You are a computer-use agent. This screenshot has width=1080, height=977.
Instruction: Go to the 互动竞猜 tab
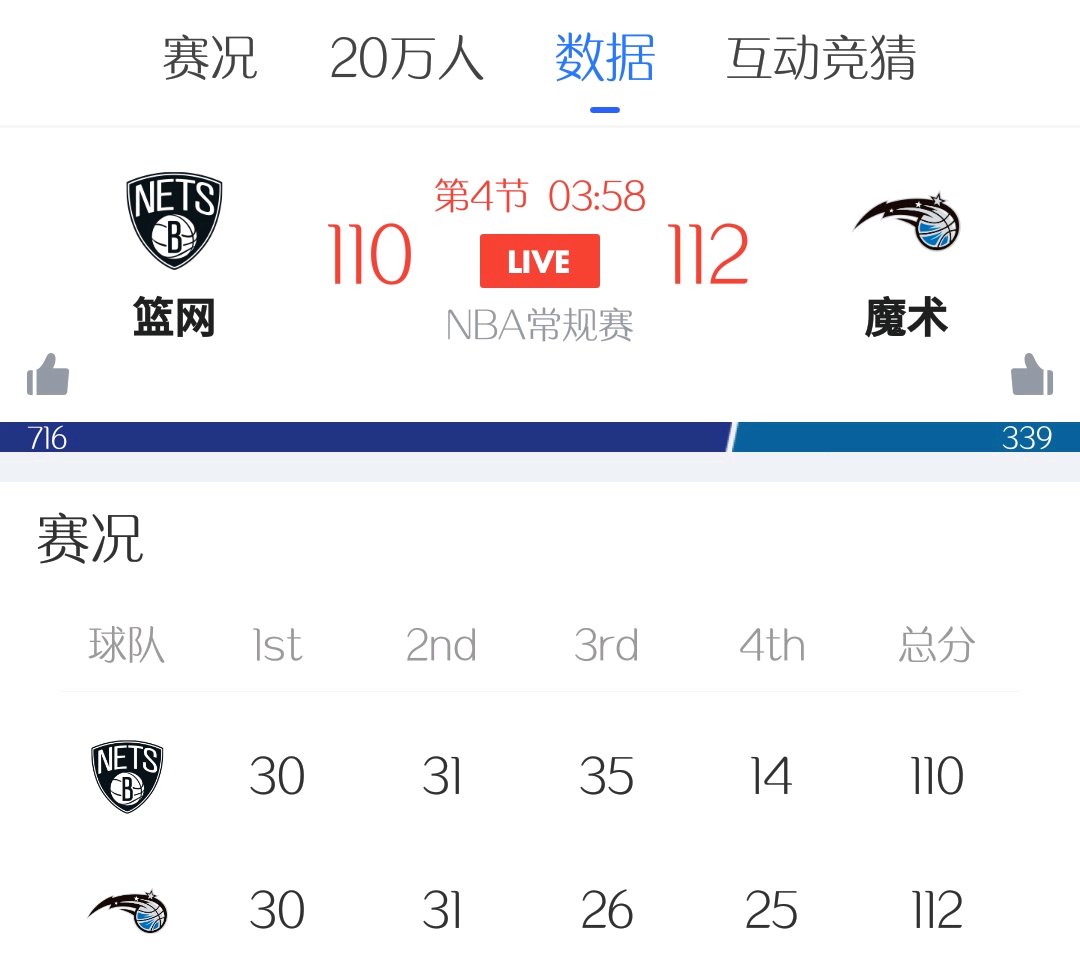point(821,59)
